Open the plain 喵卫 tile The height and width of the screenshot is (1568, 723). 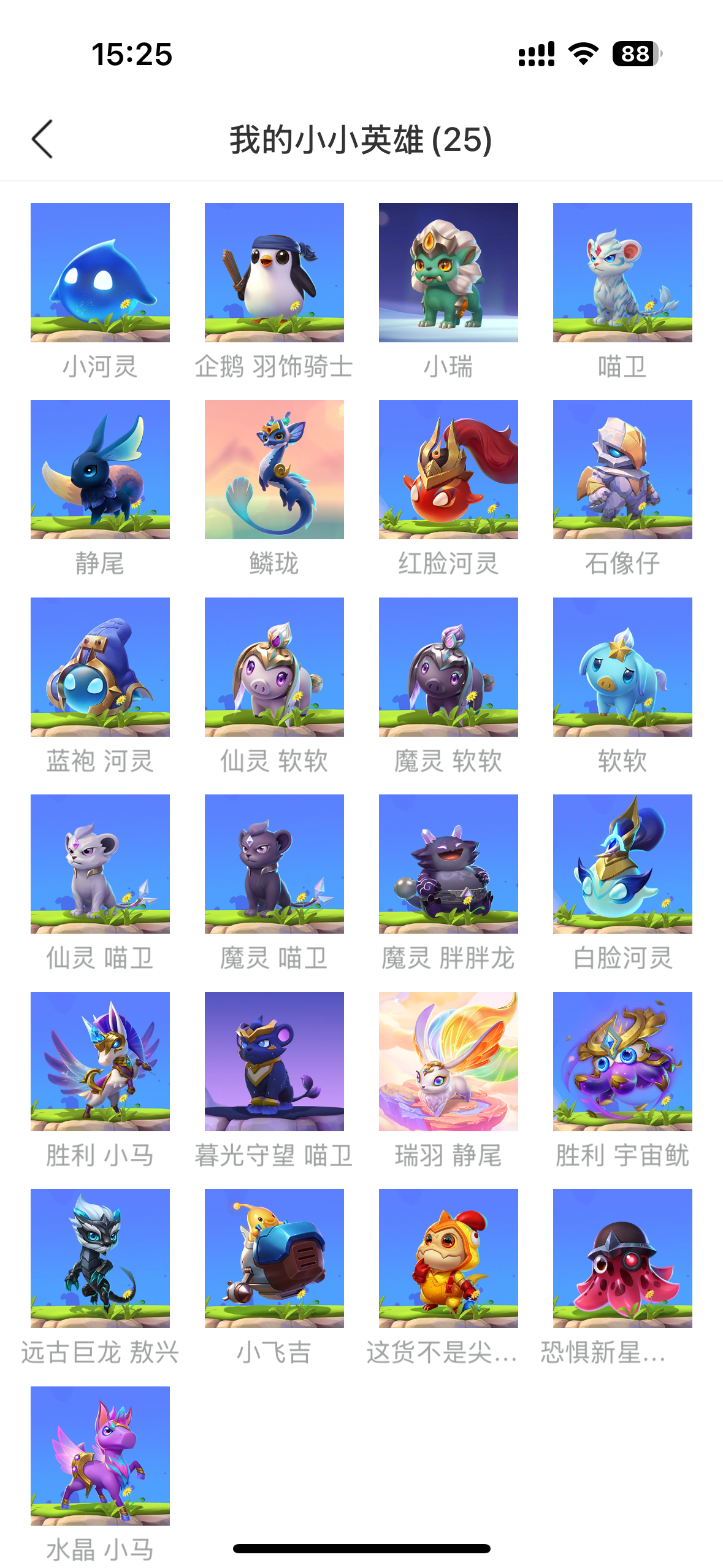pyautogui.click(x=622, y=272)
